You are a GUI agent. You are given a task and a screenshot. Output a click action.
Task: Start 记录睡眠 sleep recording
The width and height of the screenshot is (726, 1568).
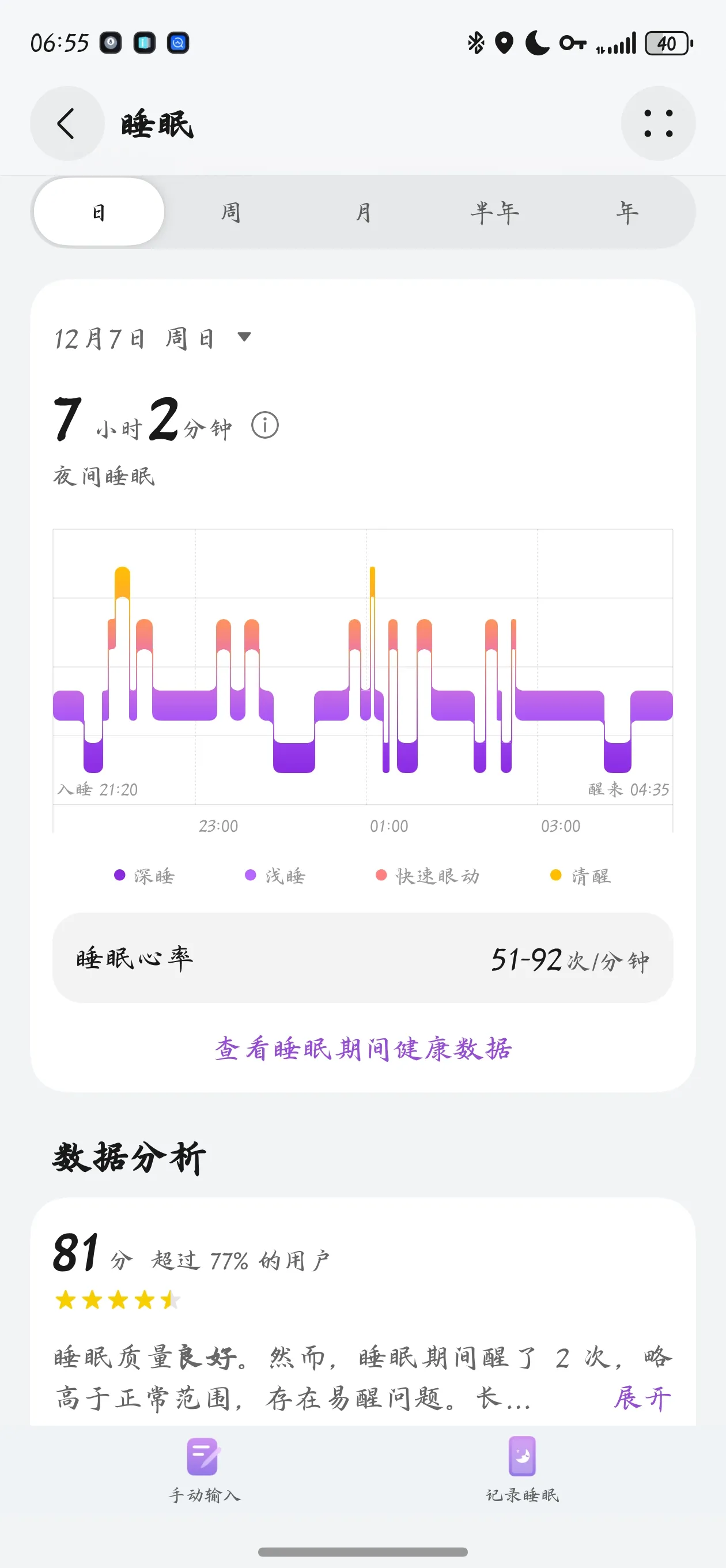coord(522,1469)
